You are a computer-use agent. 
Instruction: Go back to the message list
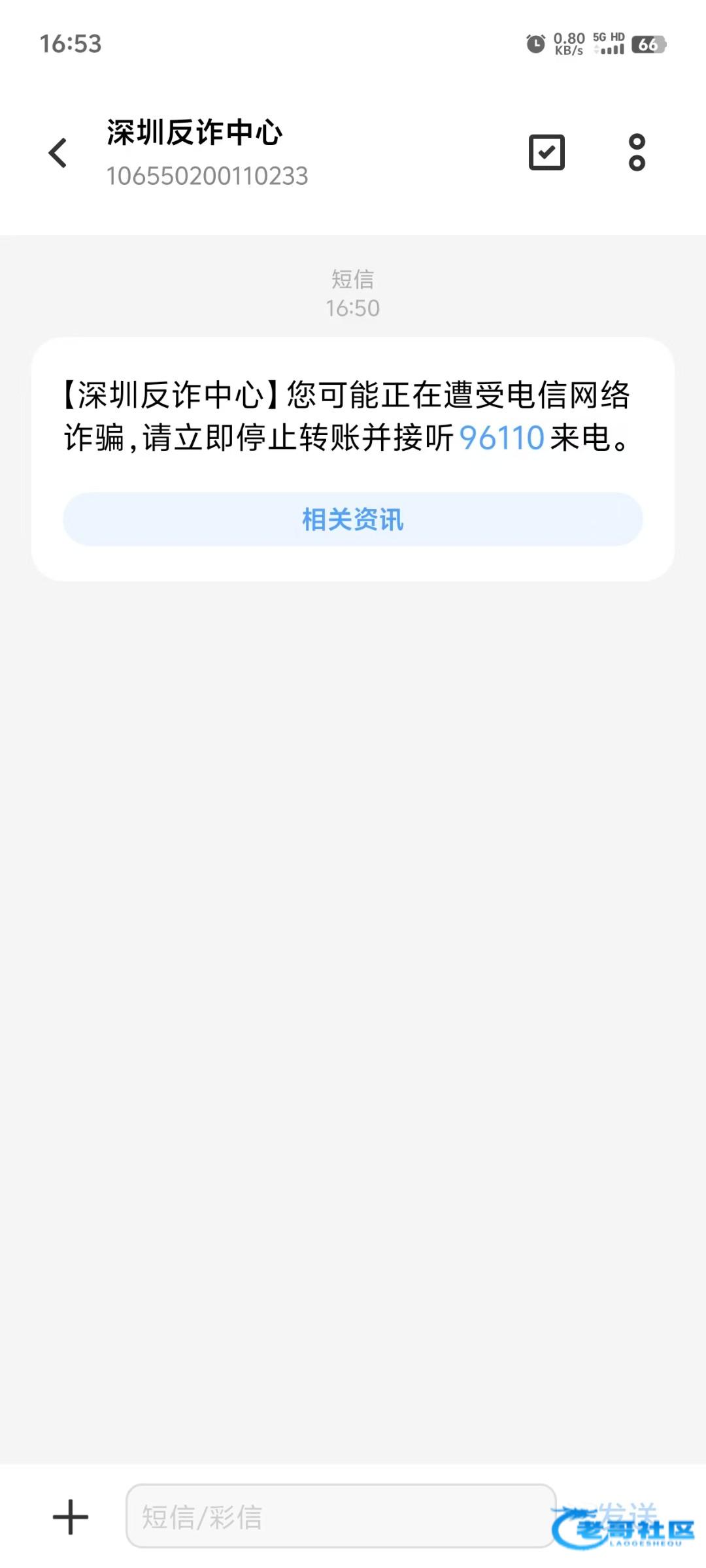tap(58, 153)
